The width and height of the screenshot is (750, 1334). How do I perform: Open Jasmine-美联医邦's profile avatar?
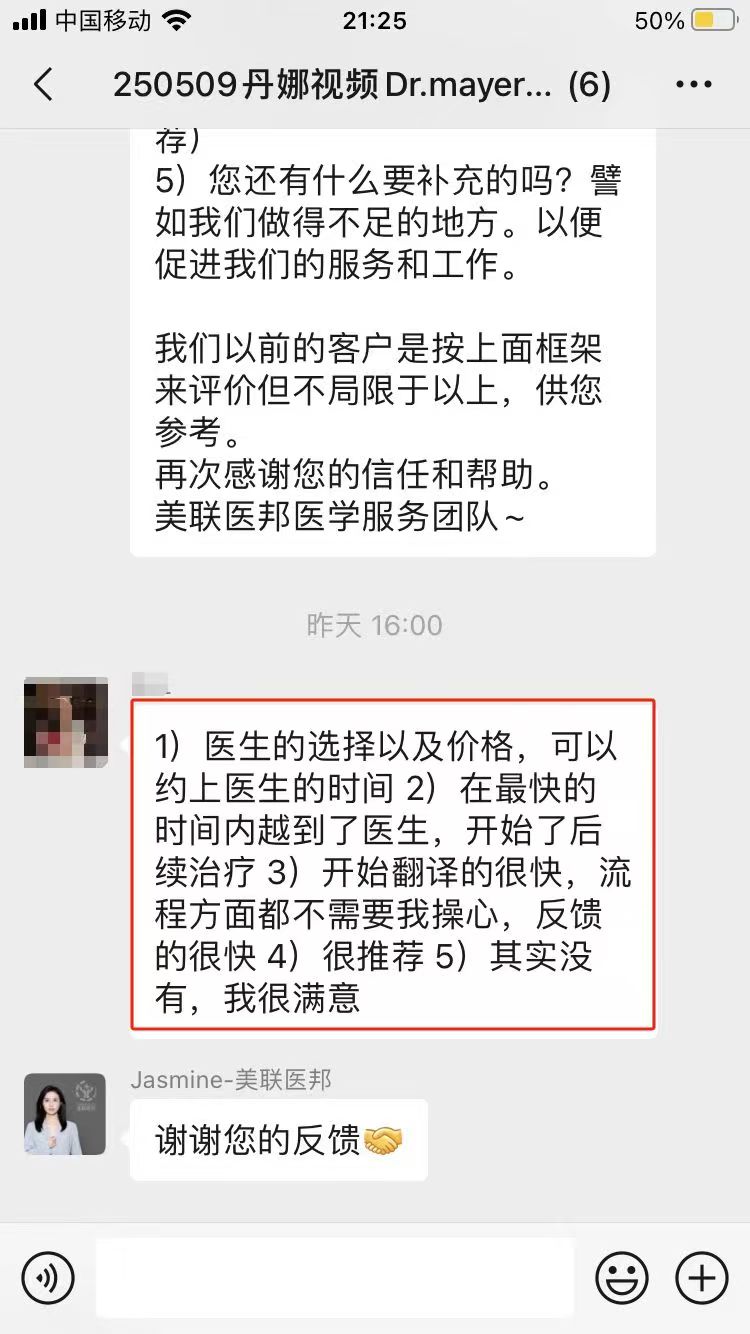coord(65,1114)
